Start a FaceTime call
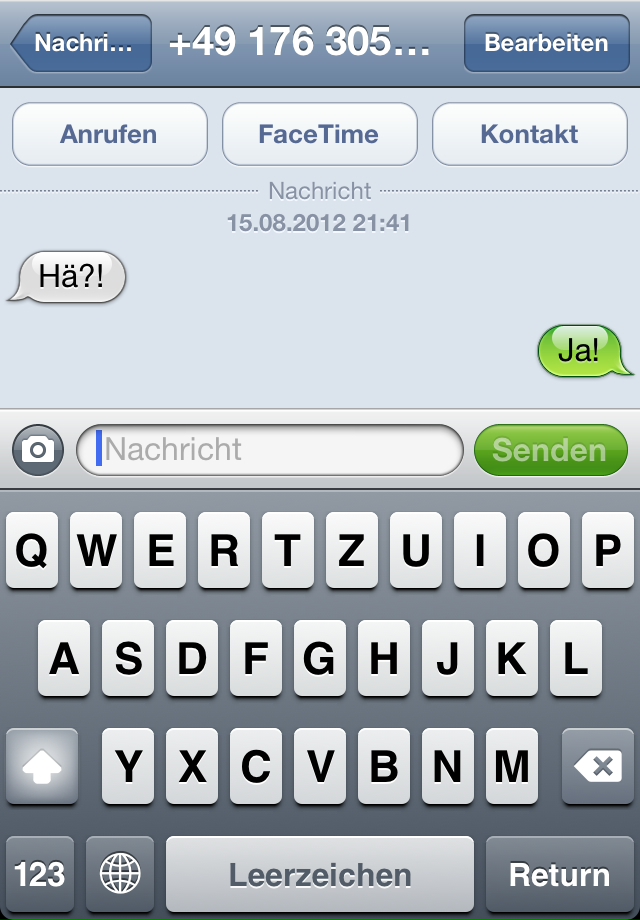This screenshot has height=920, width=640. [319, 134]
